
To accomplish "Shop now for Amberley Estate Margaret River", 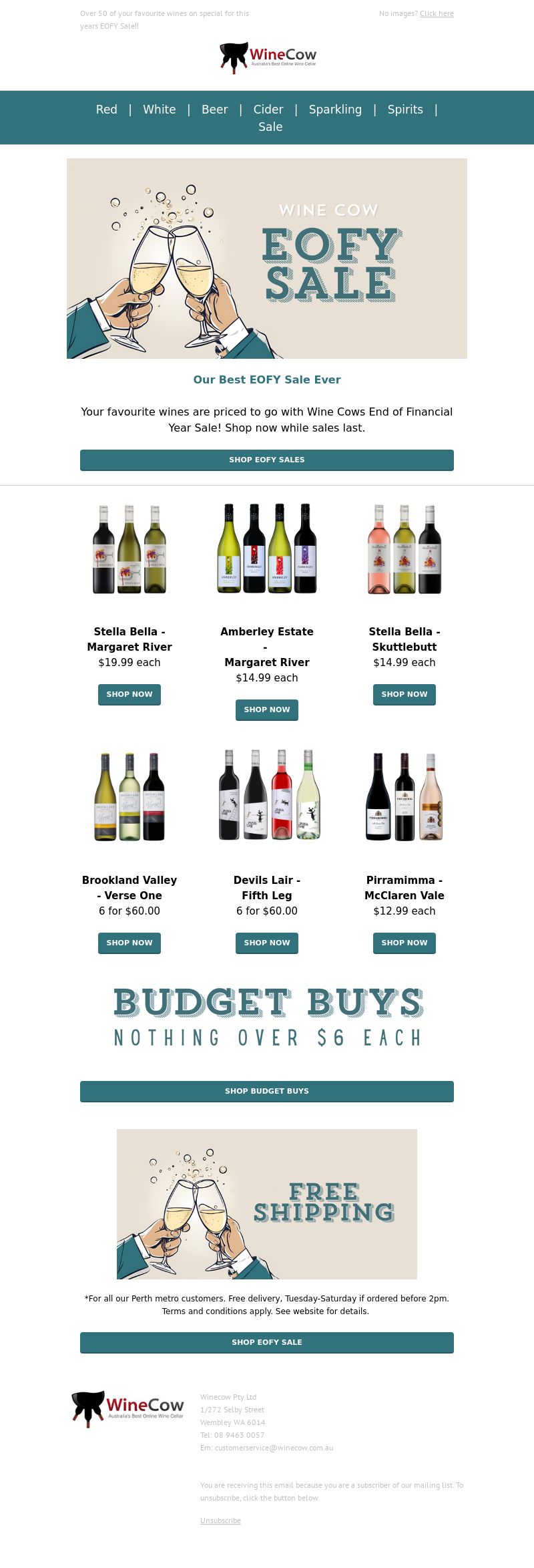I will 267,710.
